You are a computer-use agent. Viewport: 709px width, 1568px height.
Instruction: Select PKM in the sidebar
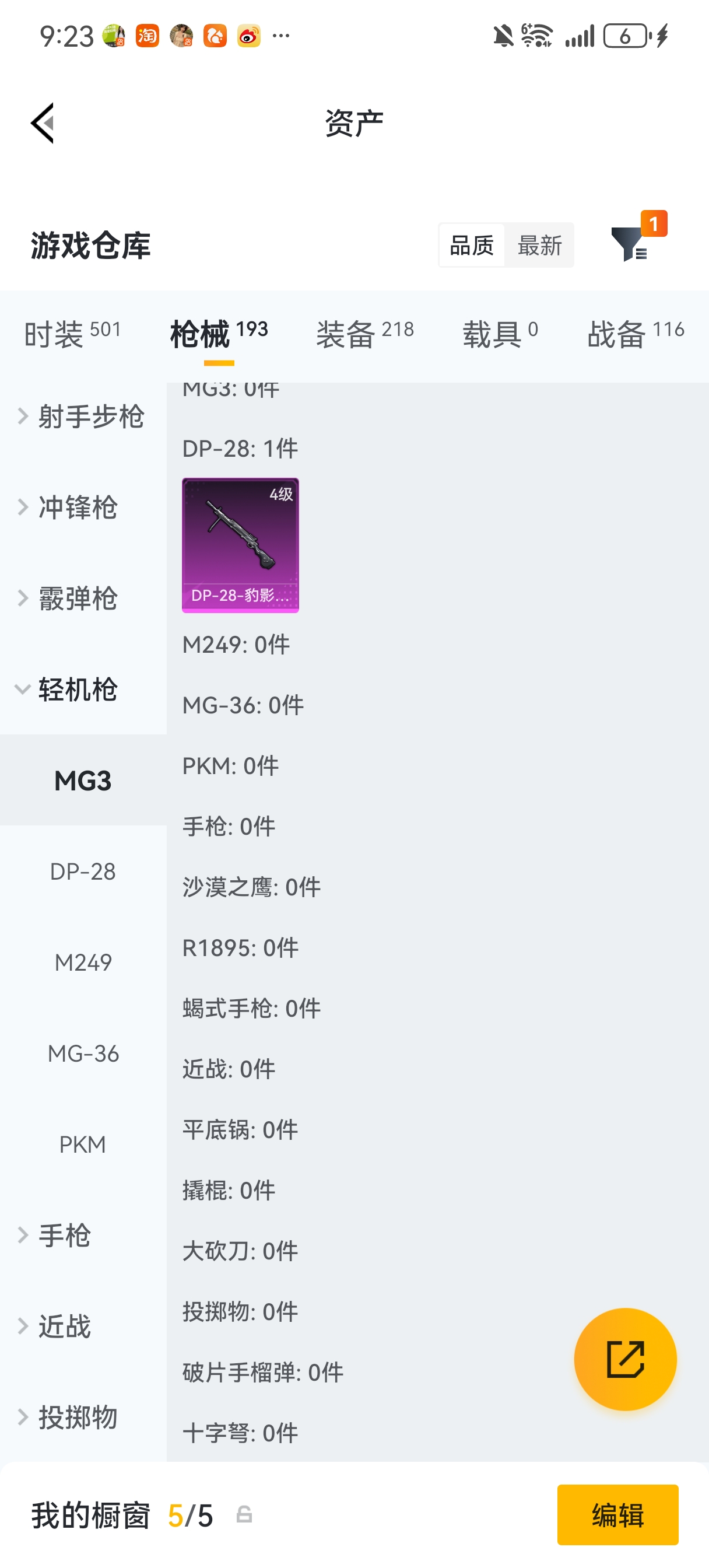pos(83,1144)
